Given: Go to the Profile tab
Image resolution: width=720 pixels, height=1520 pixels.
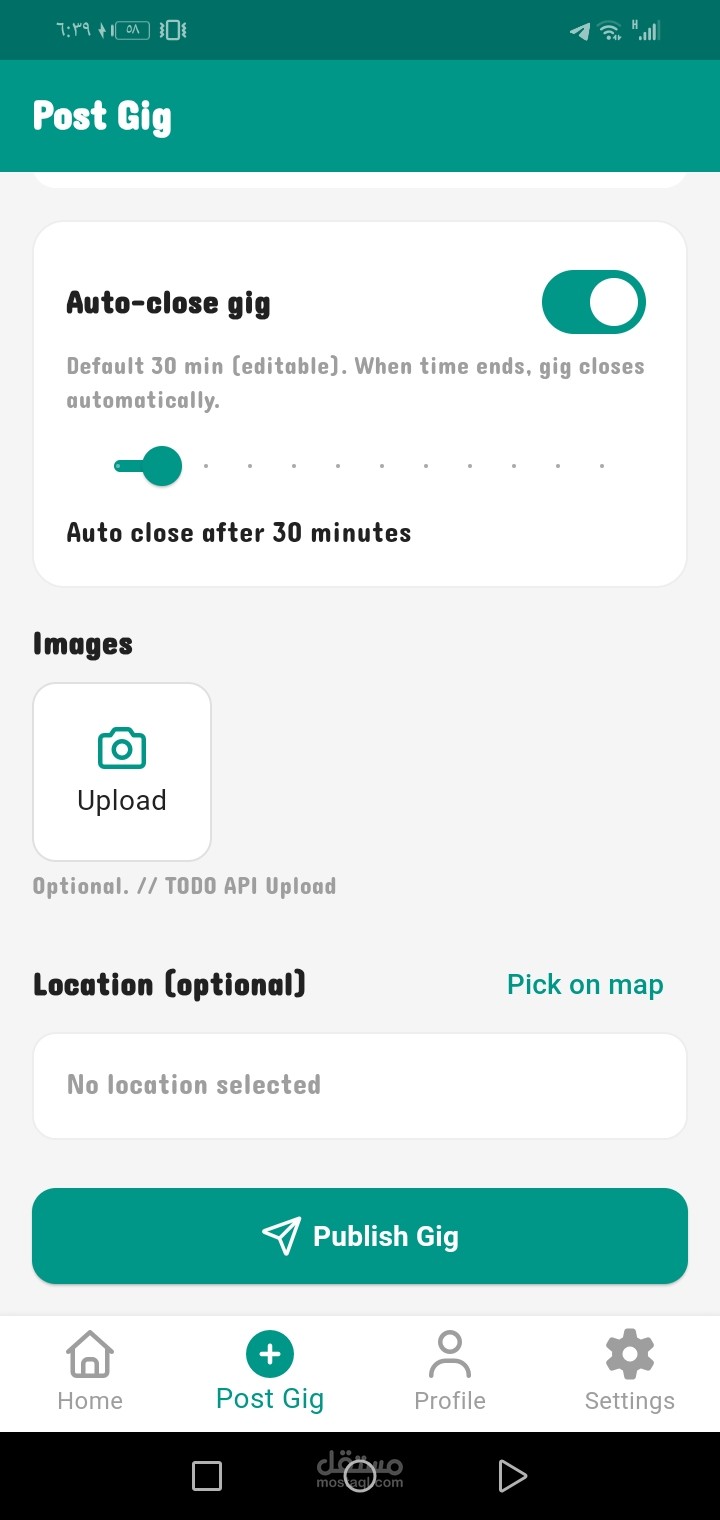Looking at the screenshot, I should [x=450, y=1370].
